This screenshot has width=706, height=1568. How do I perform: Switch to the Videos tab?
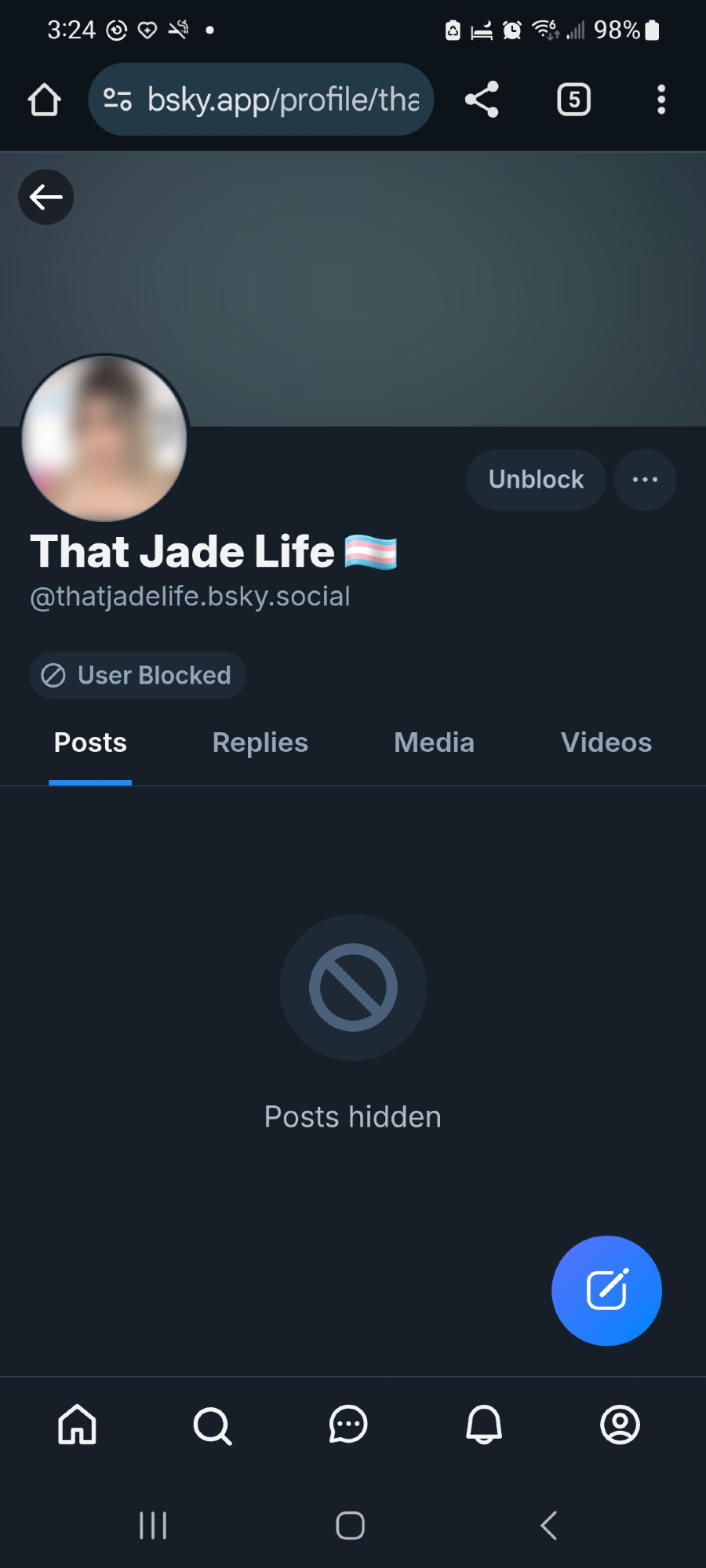coord(606,742)
